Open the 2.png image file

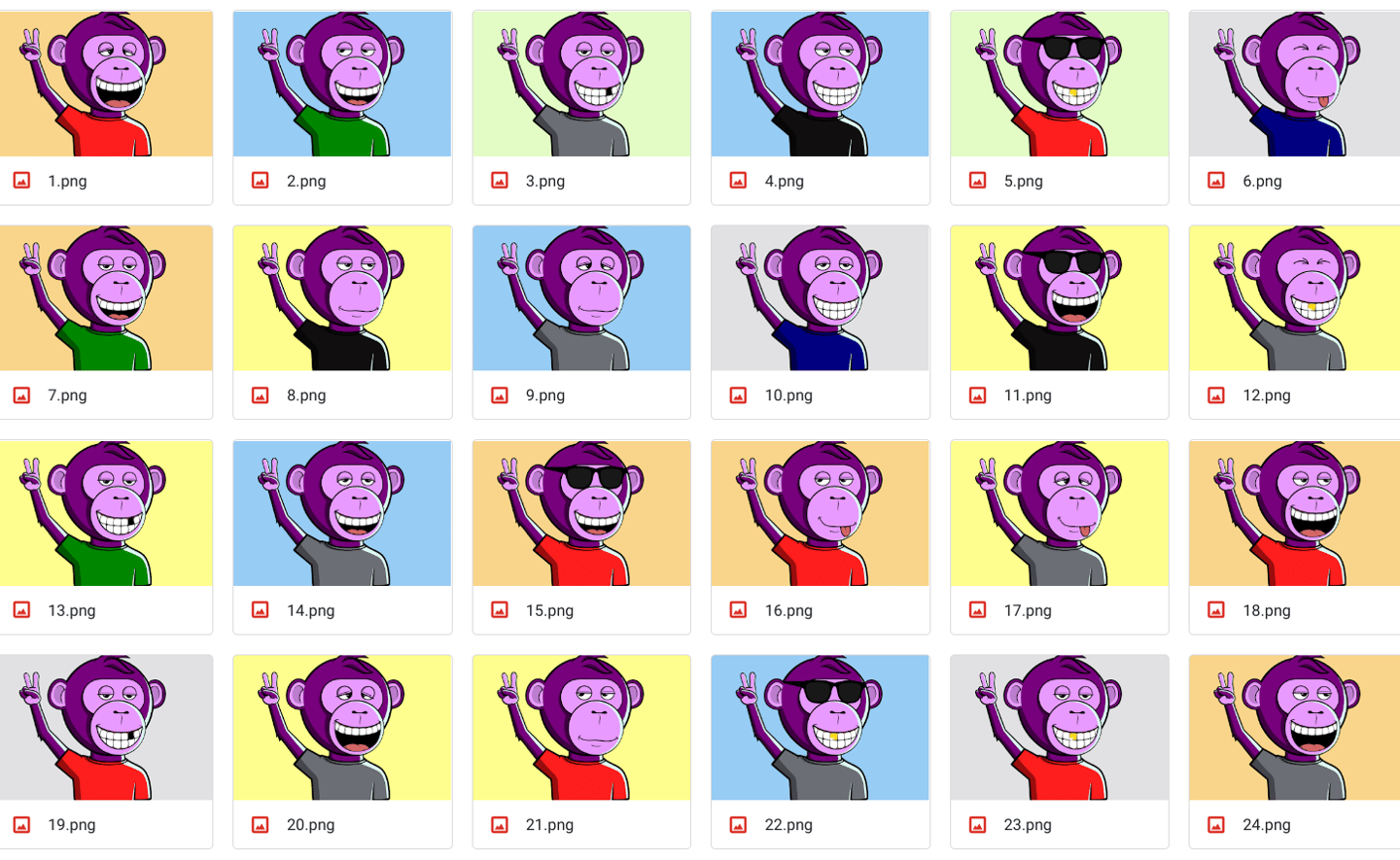pyautogui.click(x=342, y=86)
